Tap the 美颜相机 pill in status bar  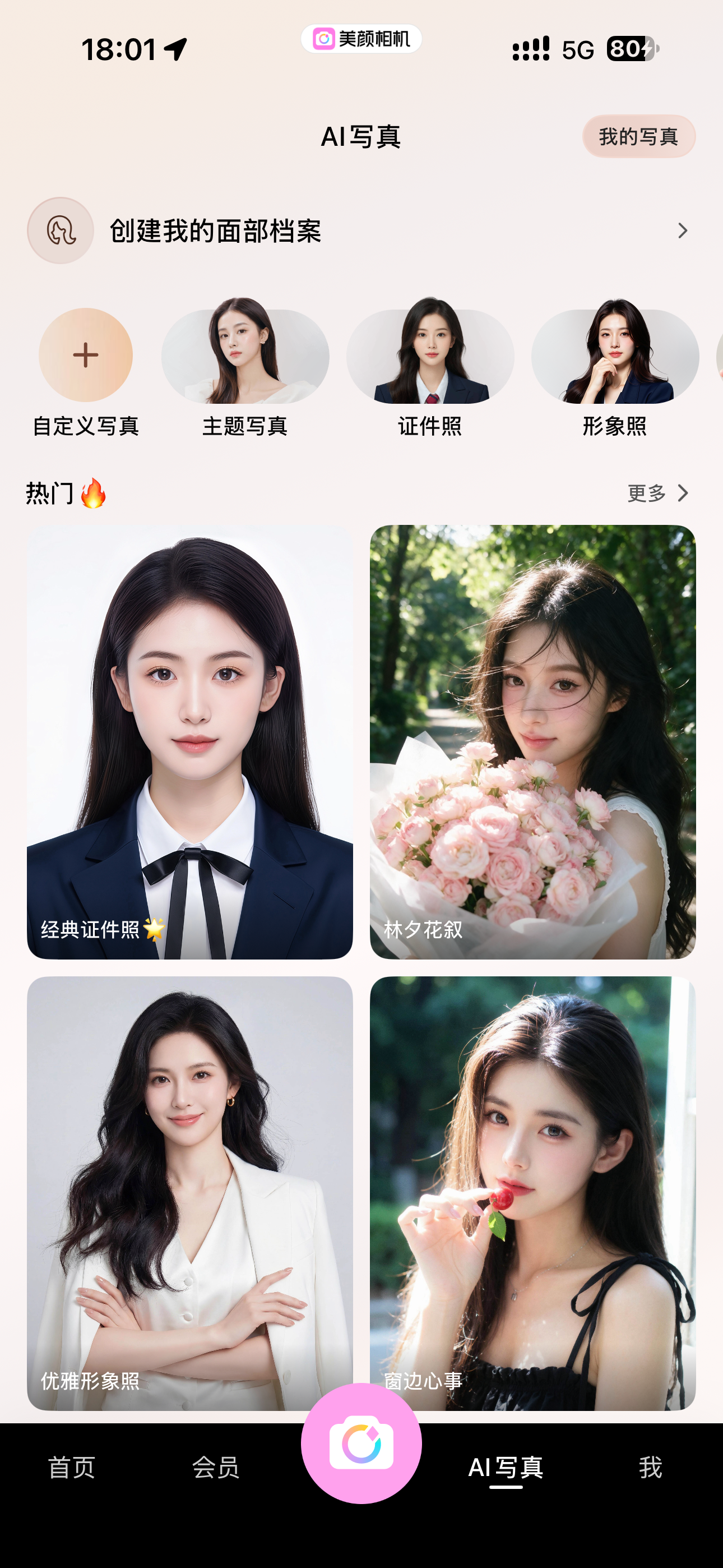point(361,39)
